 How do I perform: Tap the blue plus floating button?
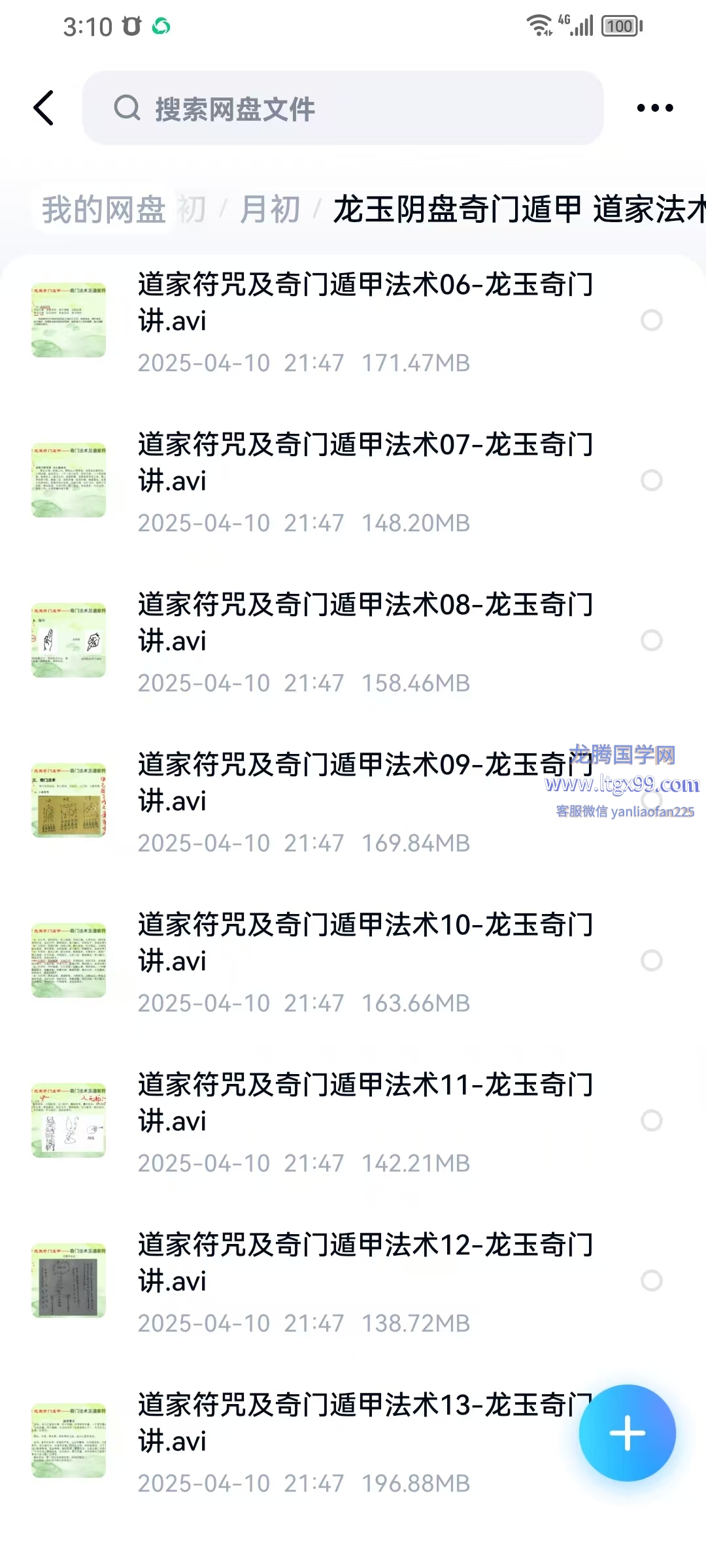[627, 1433]
